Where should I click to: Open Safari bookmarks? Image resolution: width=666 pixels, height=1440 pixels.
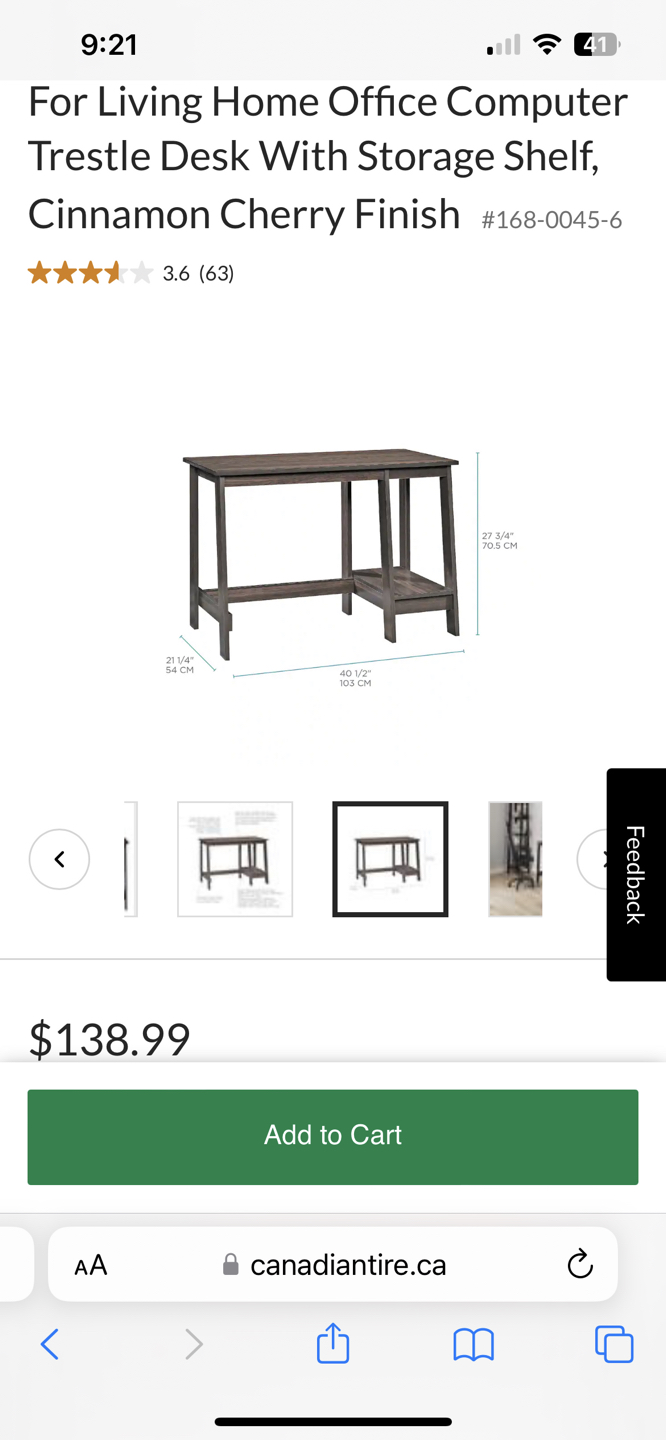[x=473, y=1344]
